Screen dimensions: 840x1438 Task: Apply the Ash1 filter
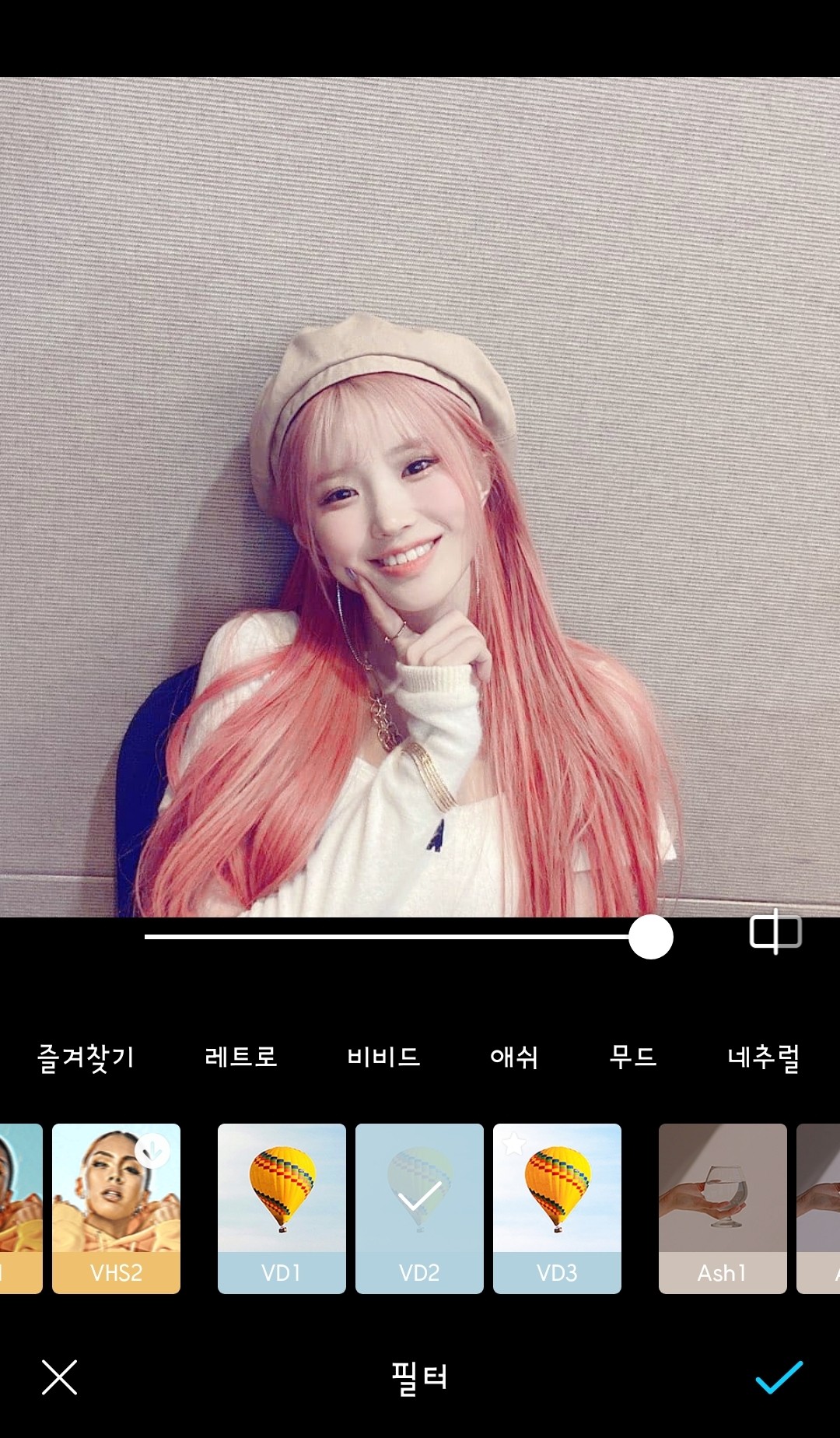(723, 1208)
